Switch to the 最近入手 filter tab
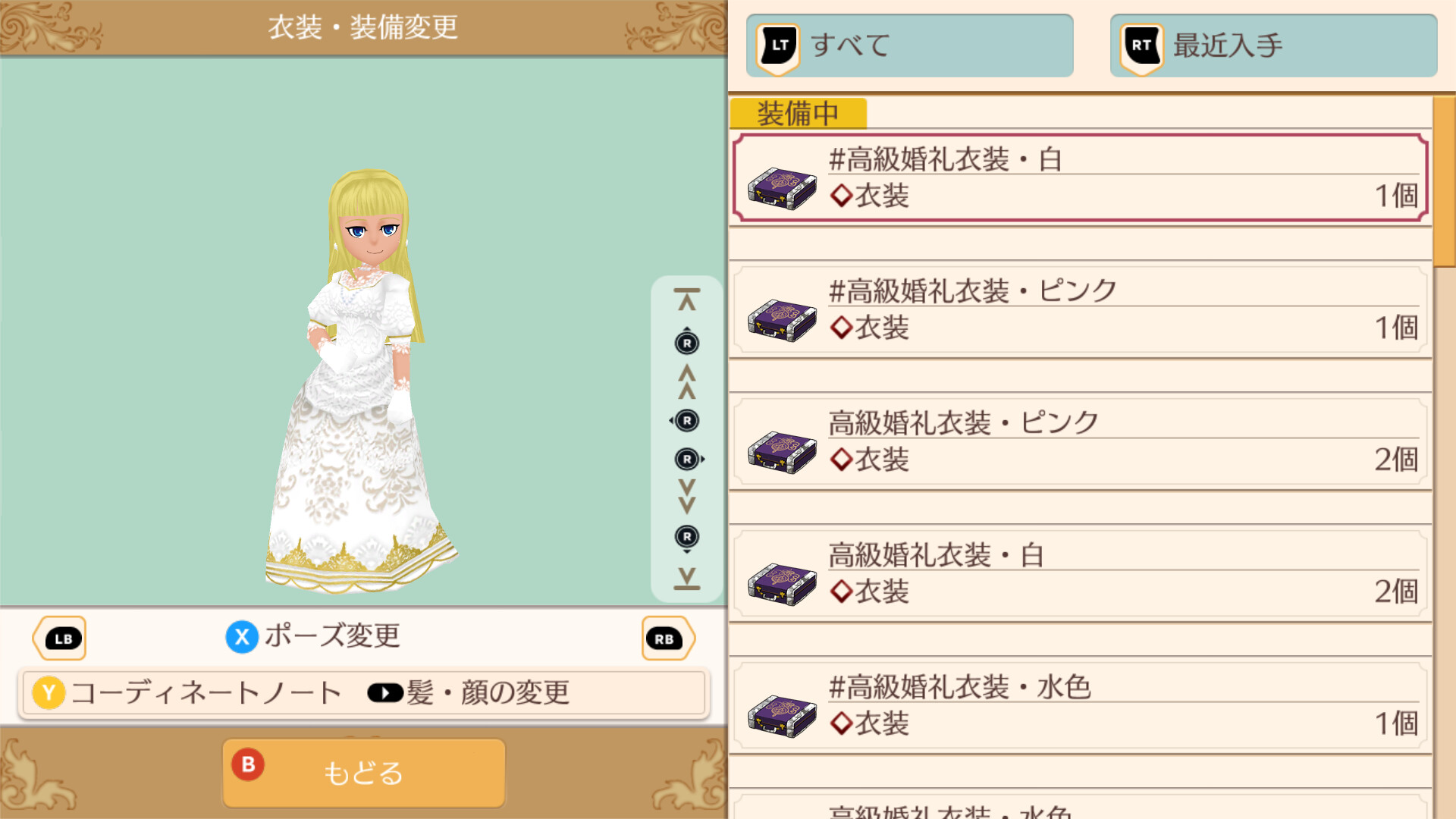The width and height of the screenshot is (1456, 819). coord(1273,45)
